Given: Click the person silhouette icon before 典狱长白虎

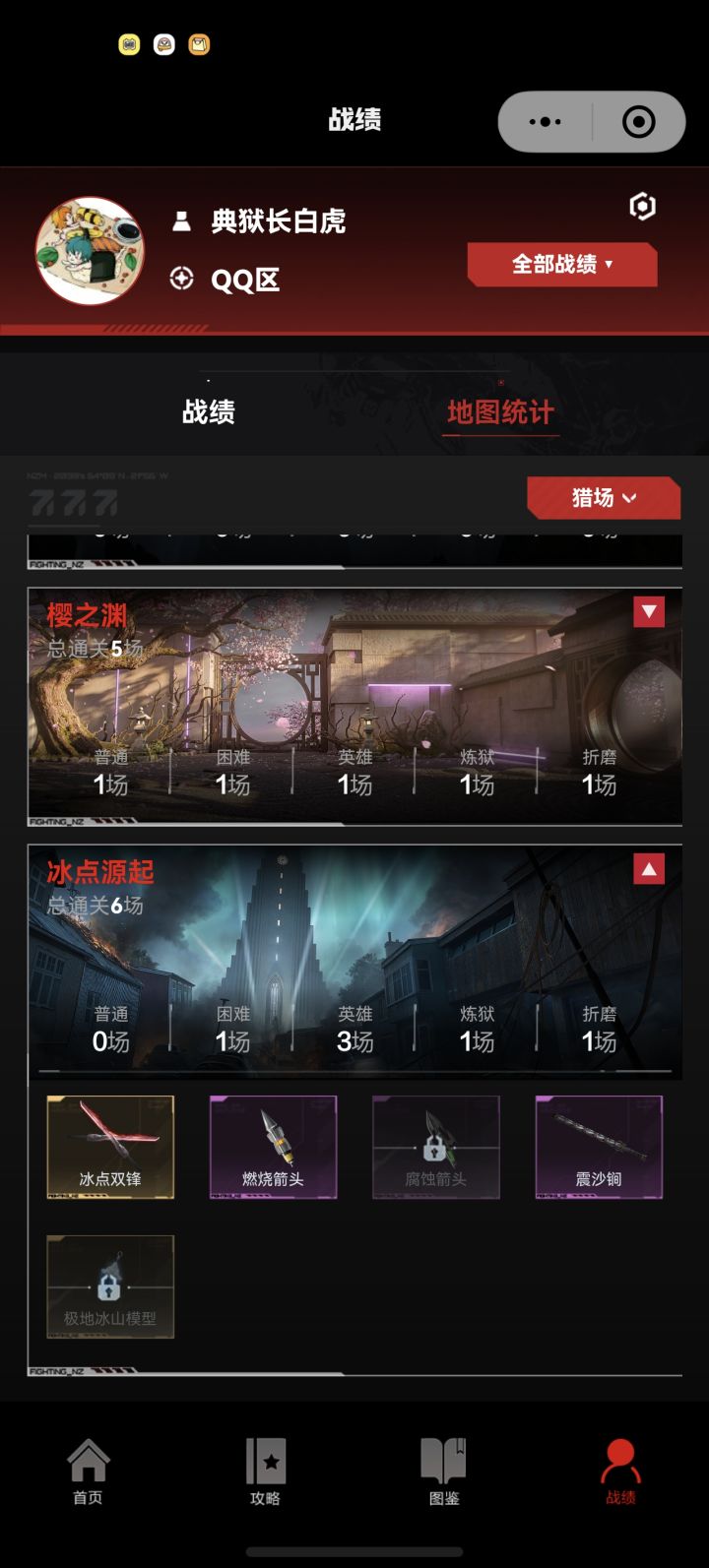Looking at the screenshot, I should (182, 222).
